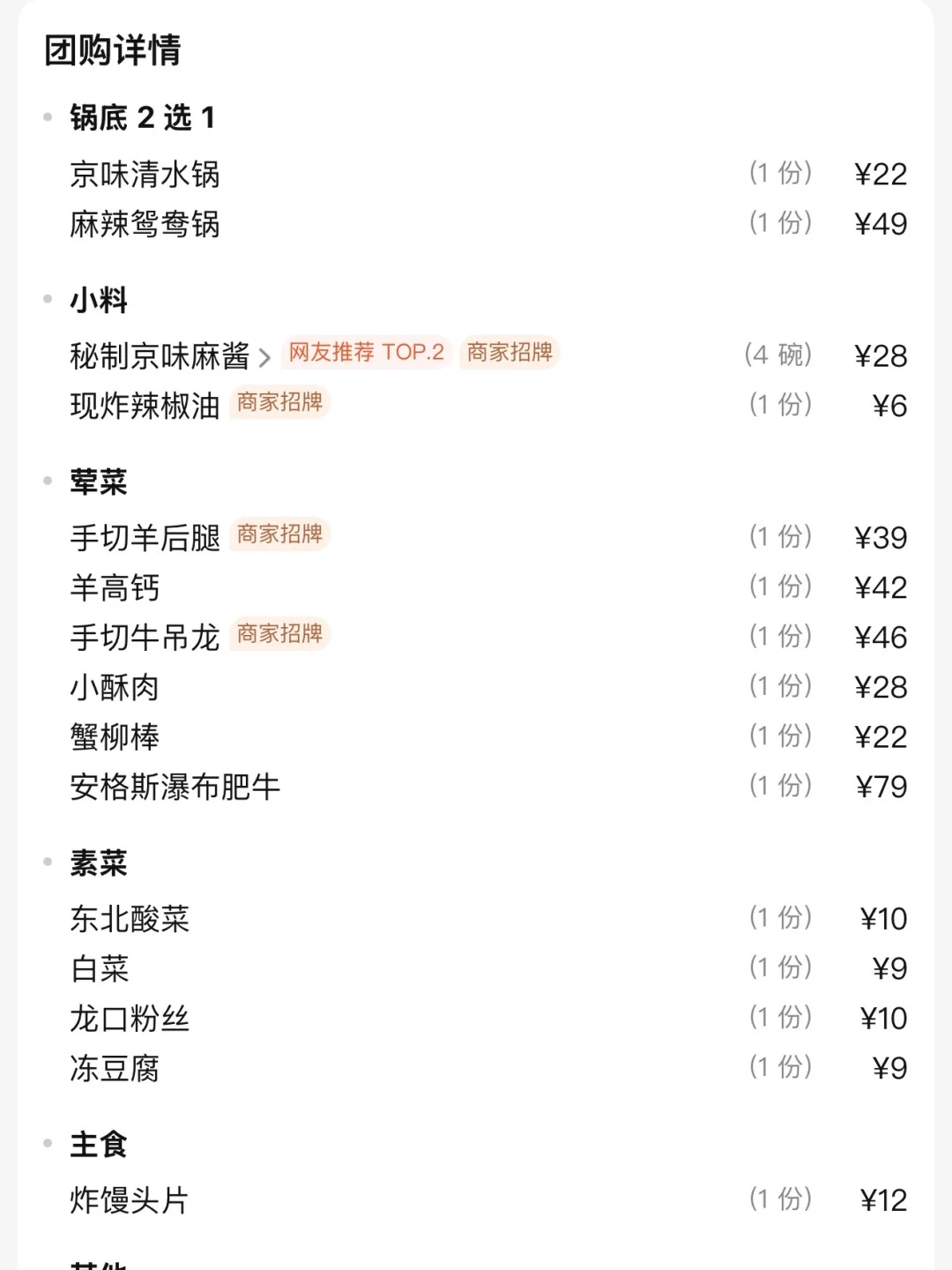The image size is (952, 1270).
Task: Open details for 秘制京味麻酱 via its arrow
Action: (x=267, y=353)
